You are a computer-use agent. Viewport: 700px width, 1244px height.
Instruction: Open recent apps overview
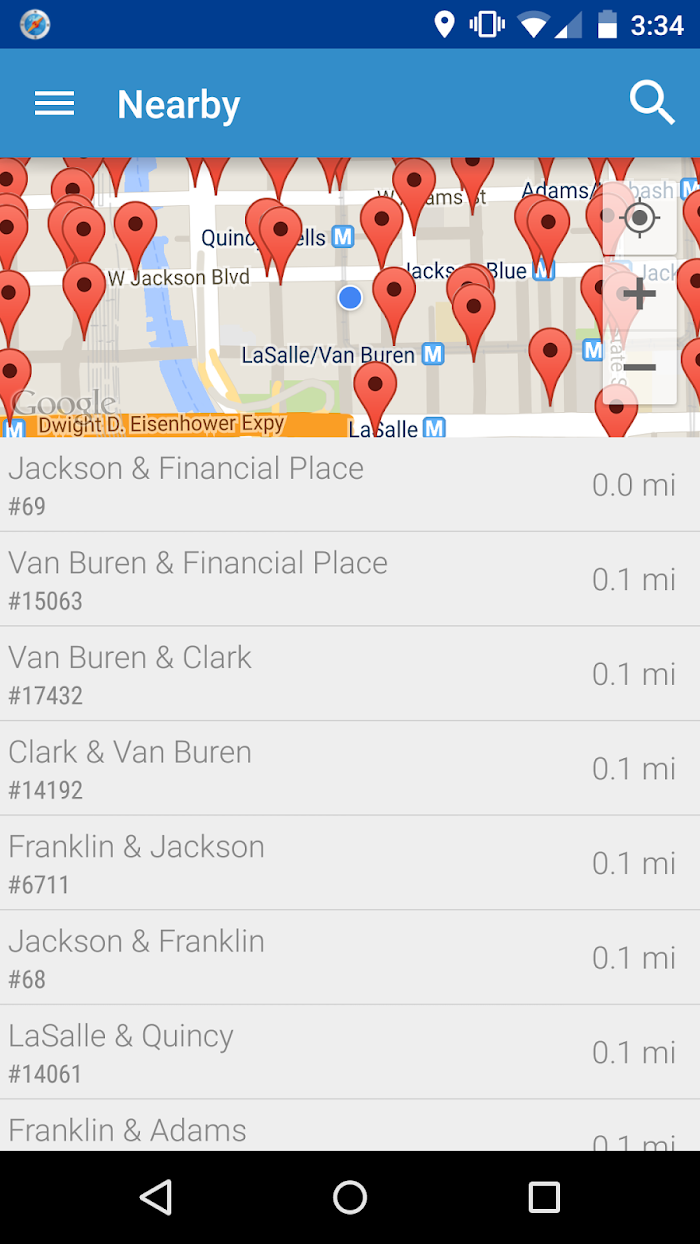pyautogui.click(x=544, y=1197)
